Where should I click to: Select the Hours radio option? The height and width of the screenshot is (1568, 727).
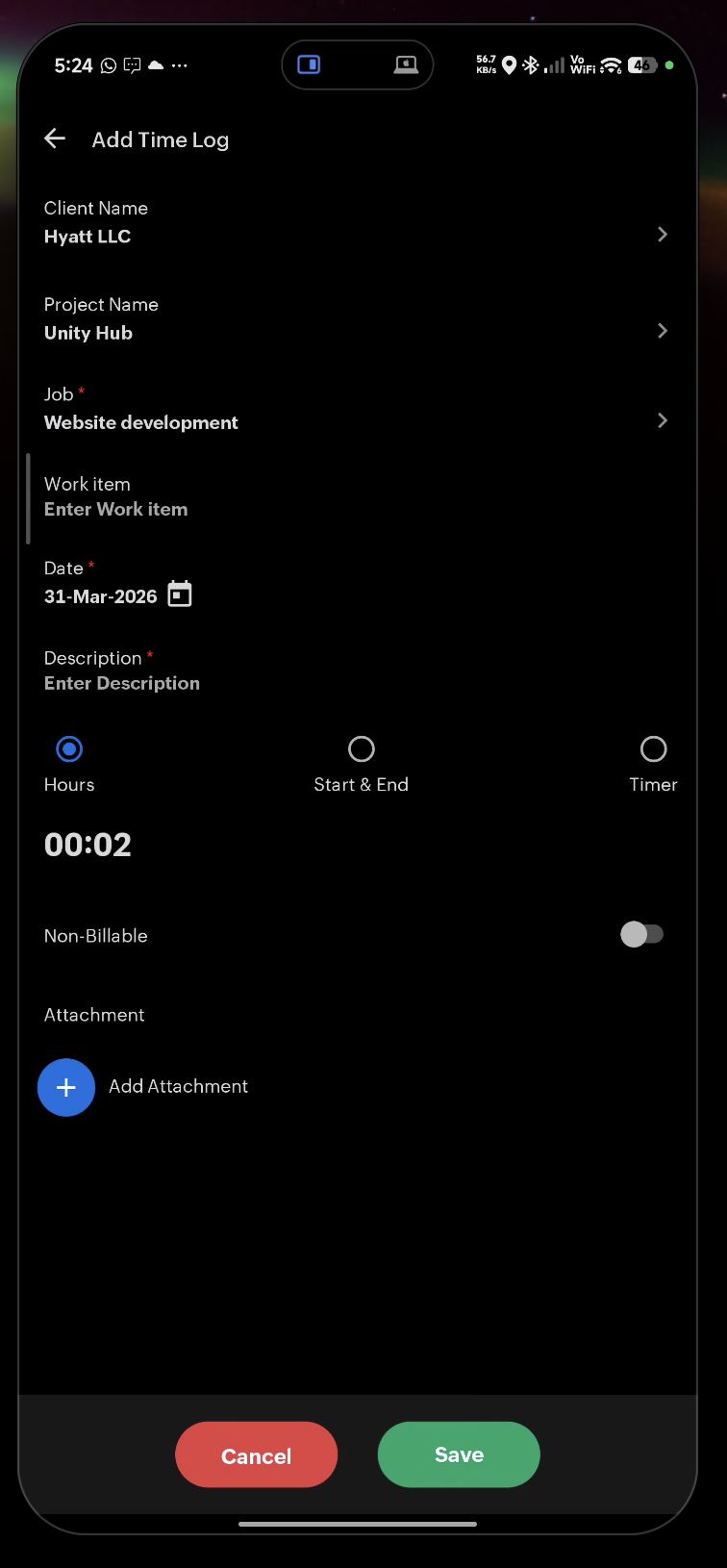pos(69,749)
